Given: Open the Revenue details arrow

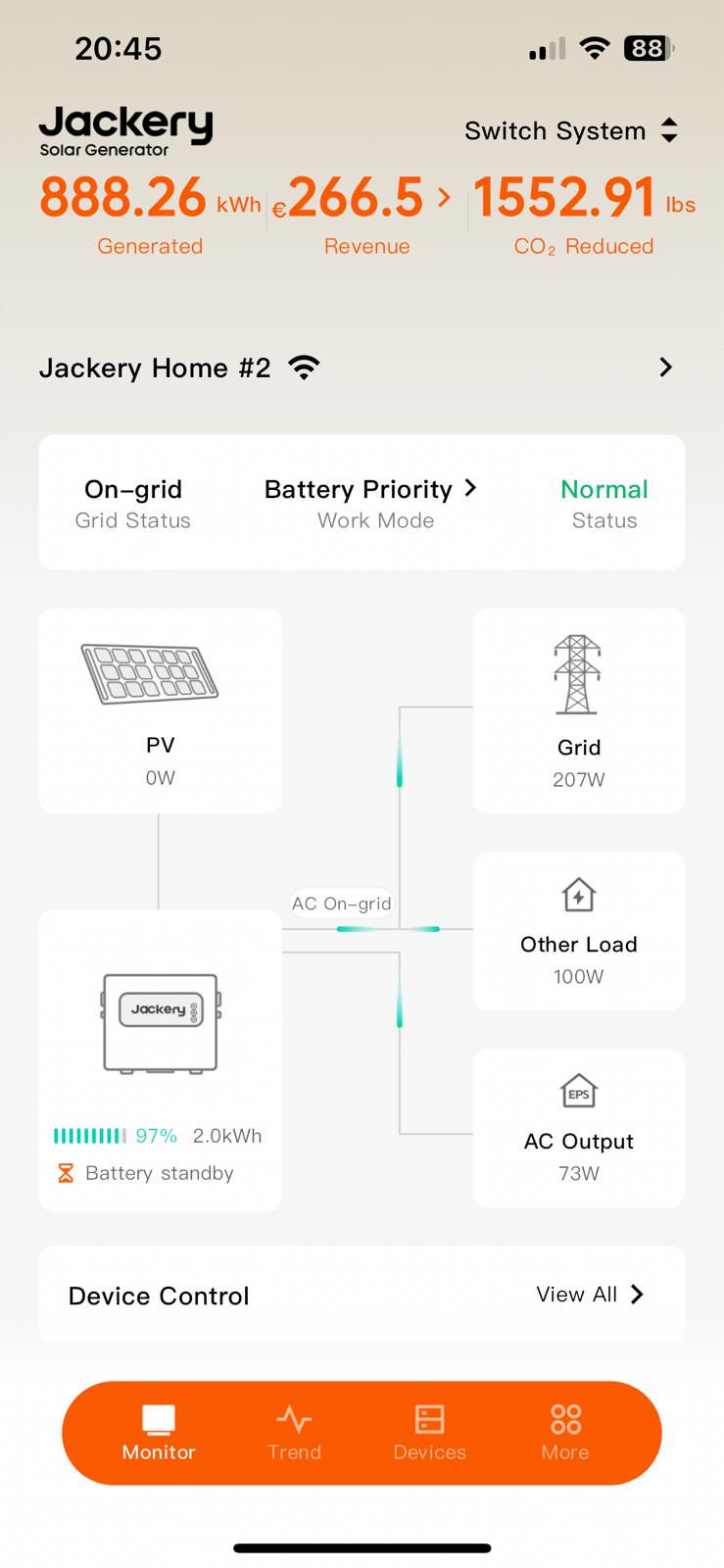Looking at the screenshot, I should pos(444,197).
